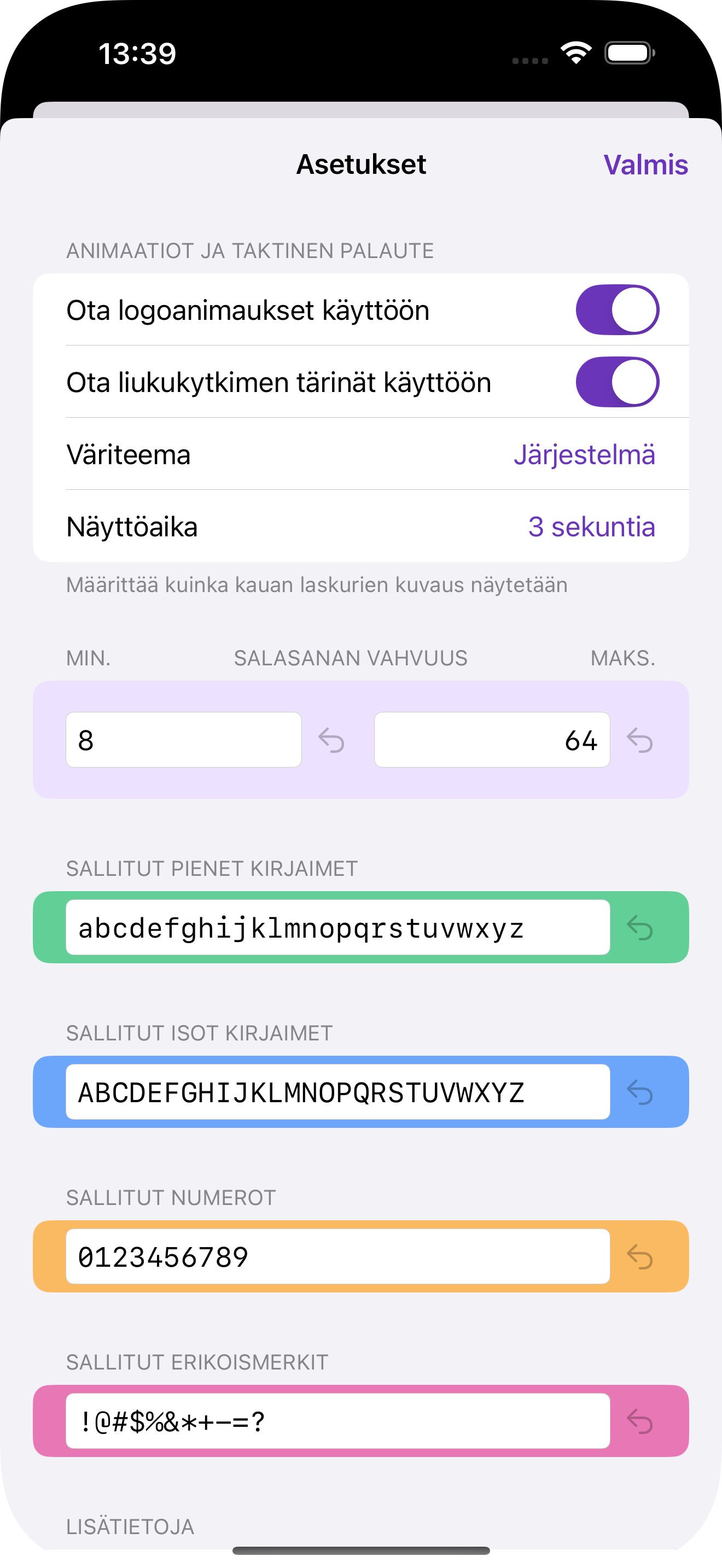Reset allowed lowercase letters to default

point(639,928)
